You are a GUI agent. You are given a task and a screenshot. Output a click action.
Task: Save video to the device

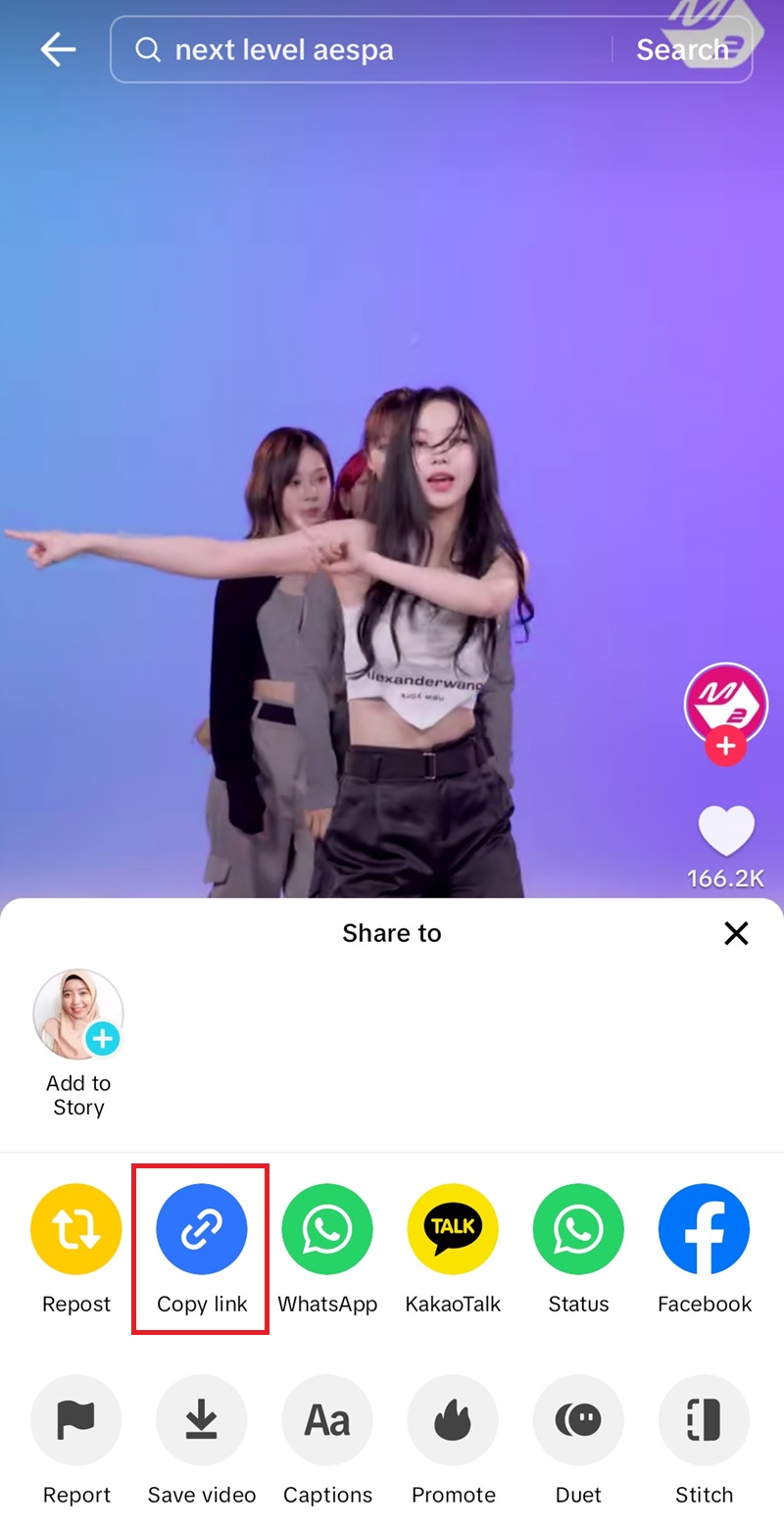(x=202, y=1420)
